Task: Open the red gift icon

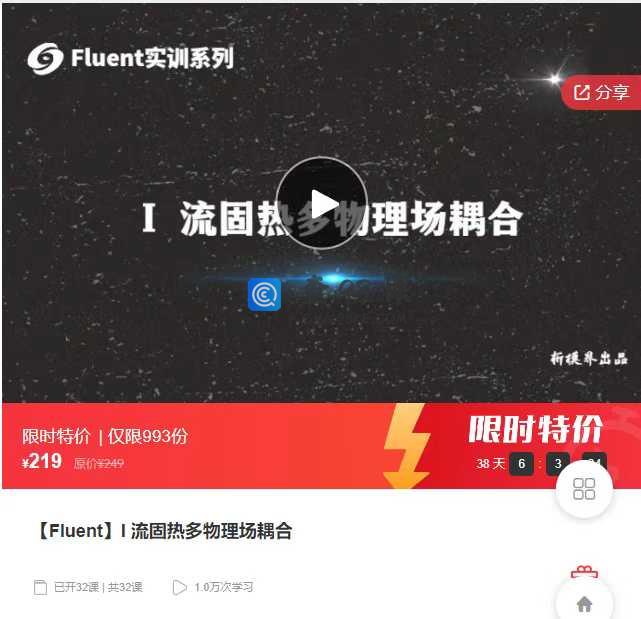Action: [584, 573]
